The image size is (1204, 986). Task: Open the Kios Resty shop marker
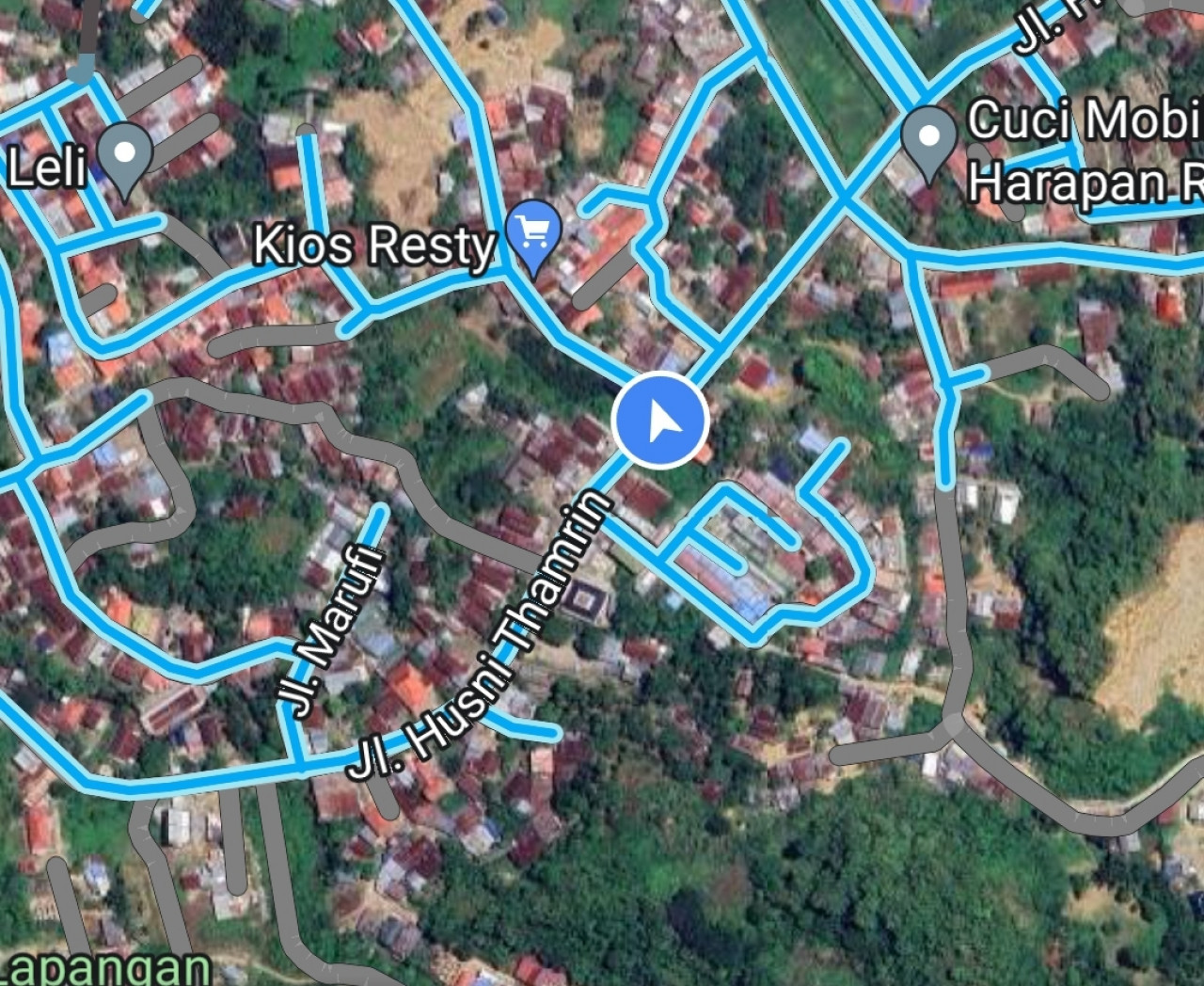click(x=533, y=232)
